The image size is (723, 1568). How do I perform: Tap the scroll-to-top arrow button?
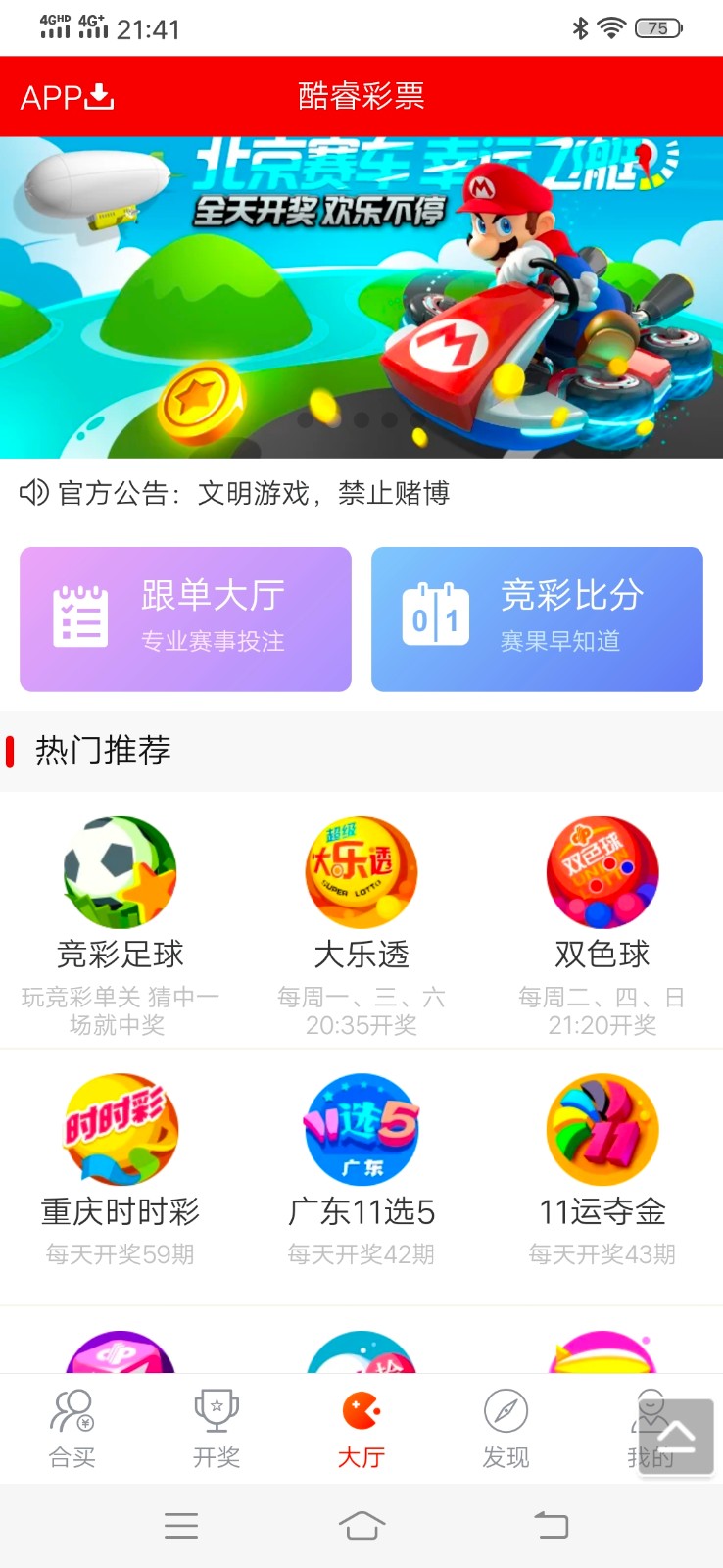[x=676, y=1436]
